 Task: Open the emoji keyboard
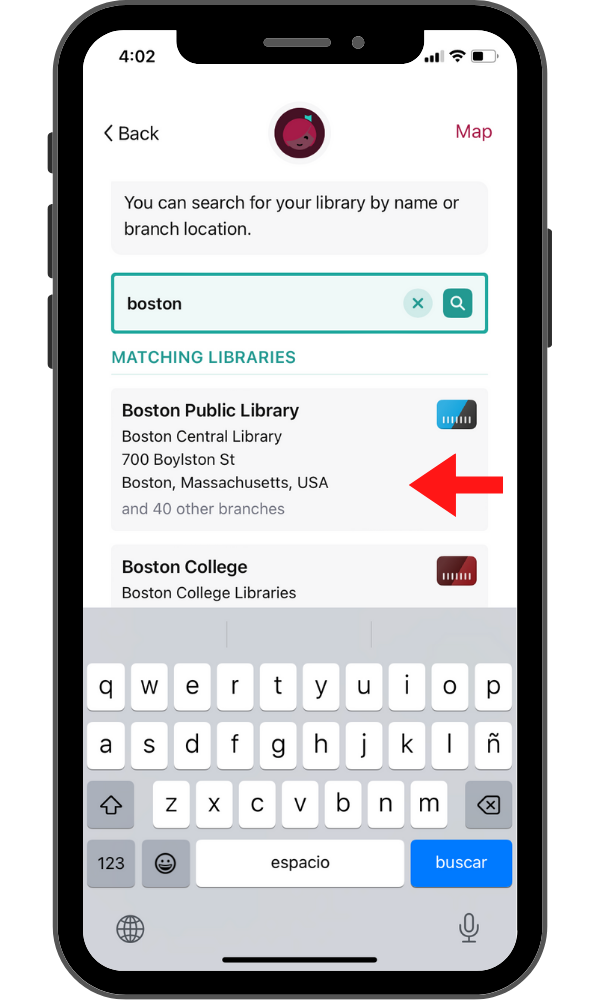(166, 863)
